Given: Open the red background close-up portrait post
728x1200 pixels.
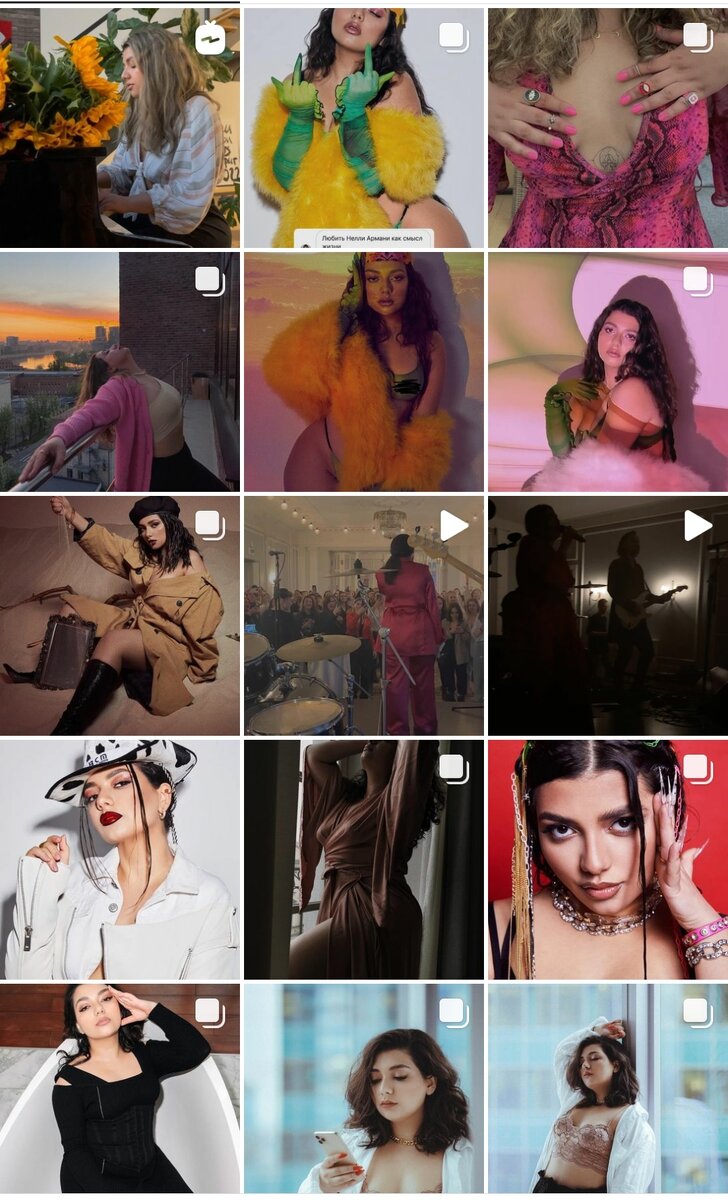Looking at the screenshot, I should pyautogui.click(x=608, y=860).
